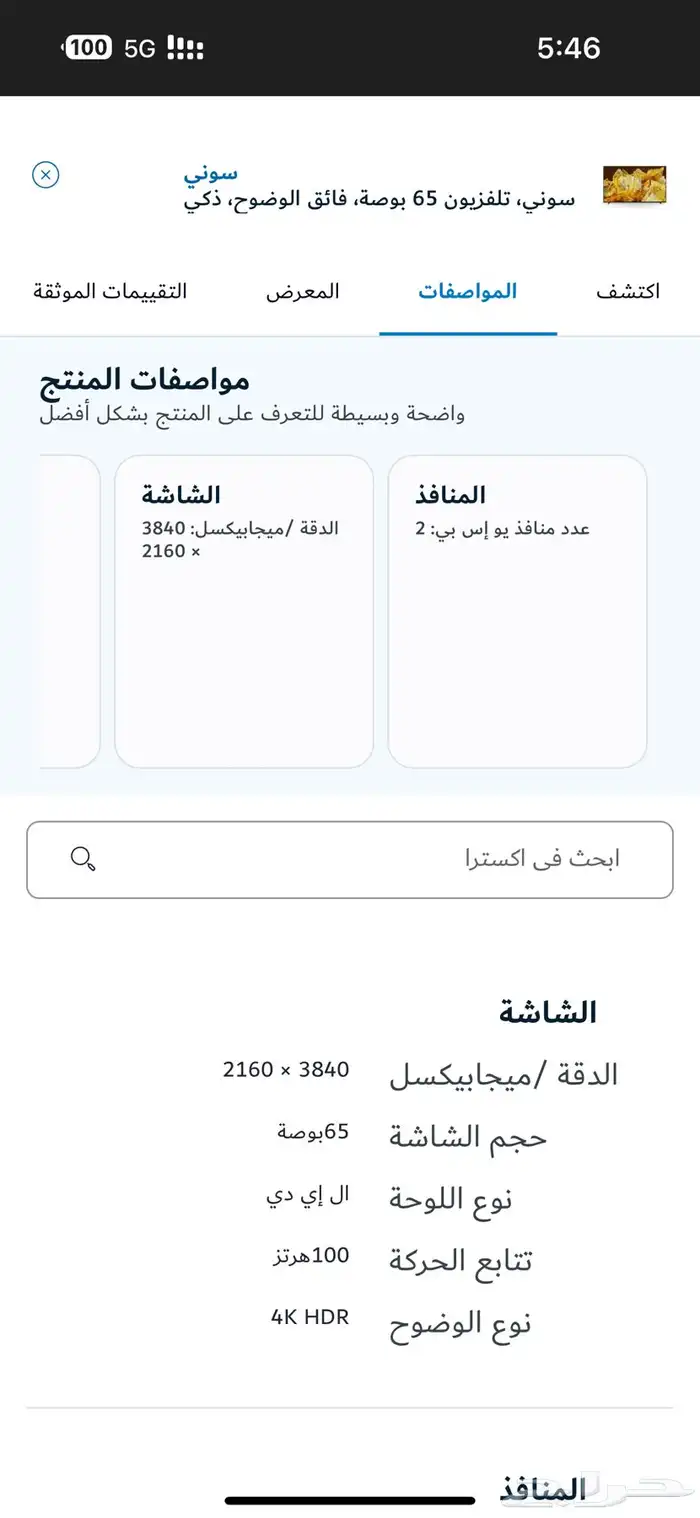The width and height of the screenshot is (700, 1518).
Task: Switch to the اكتشف tab
Action: [x=628, y=292]
